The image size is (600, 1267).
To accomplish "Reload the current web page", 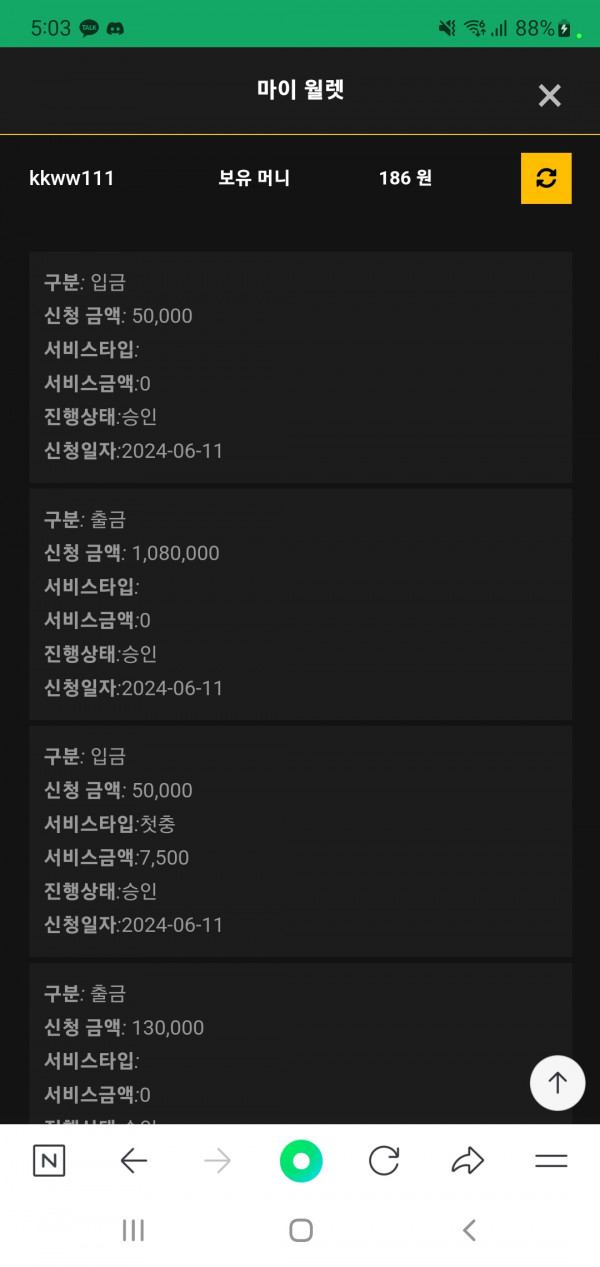I will coord(384,1160).
